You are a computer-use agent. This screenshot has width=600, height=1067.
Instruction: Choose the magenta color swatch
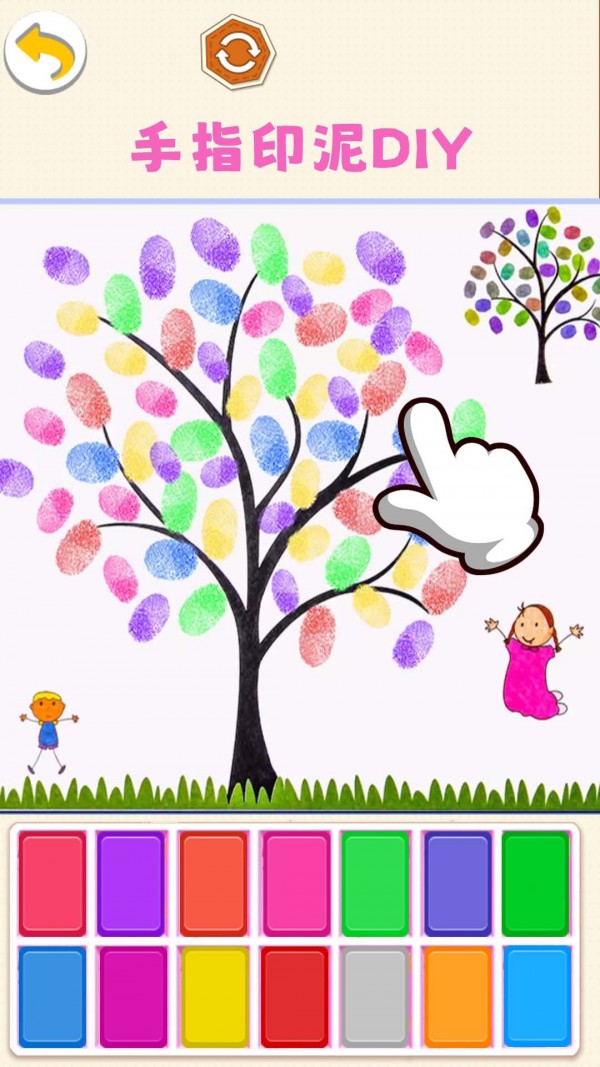[x=132, y=997]
